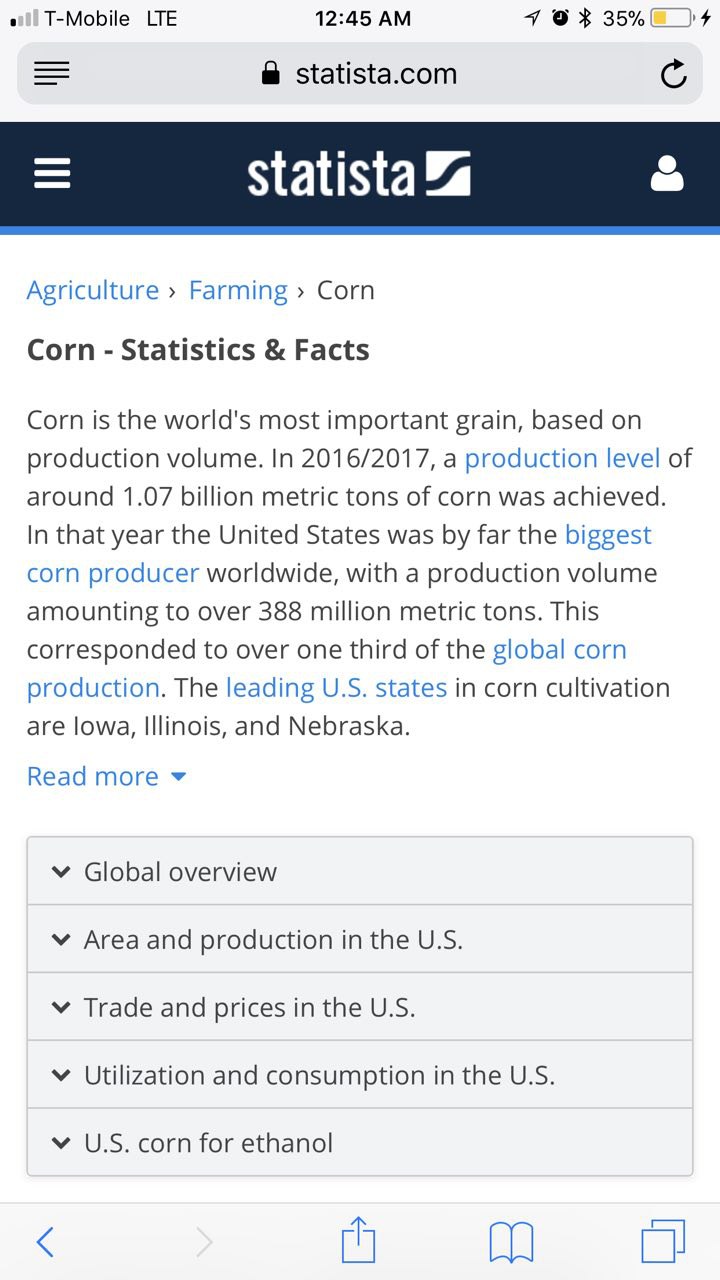Show open Safari tabs
Image resolution: width=720 pixels, height=1280 pixels.
tap(663, 1242)
